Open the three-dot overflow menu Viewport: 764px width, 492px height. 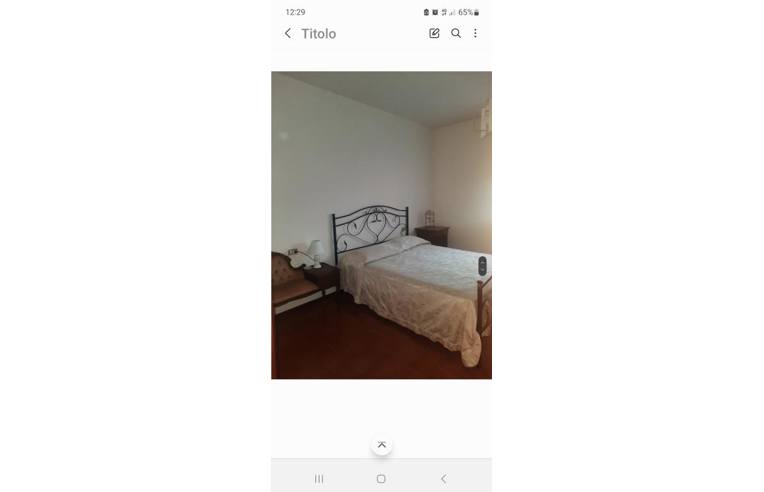(475, 33)
